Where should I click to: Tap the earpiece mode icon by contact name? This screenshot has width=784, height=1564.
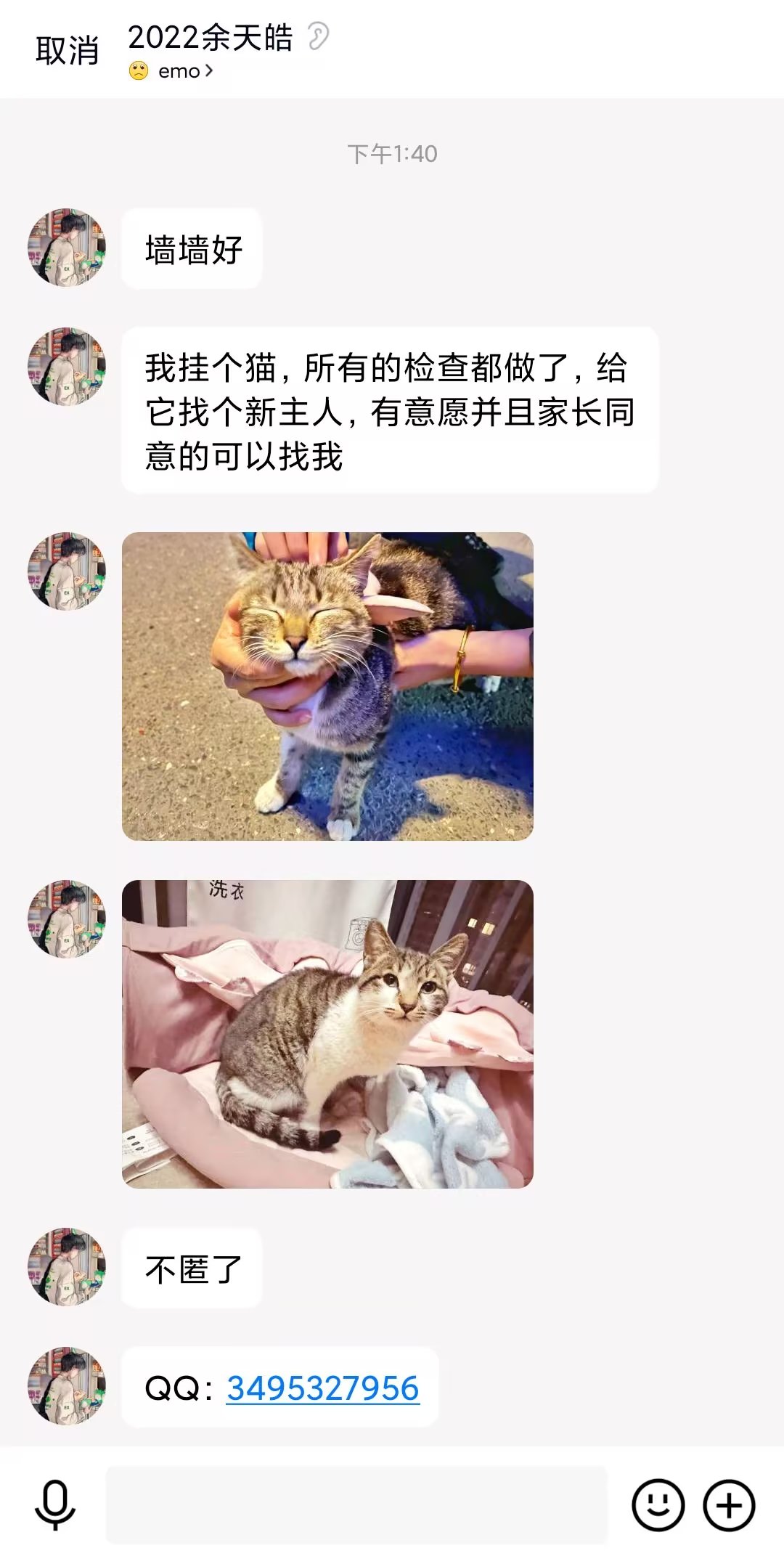click(318, 36)
